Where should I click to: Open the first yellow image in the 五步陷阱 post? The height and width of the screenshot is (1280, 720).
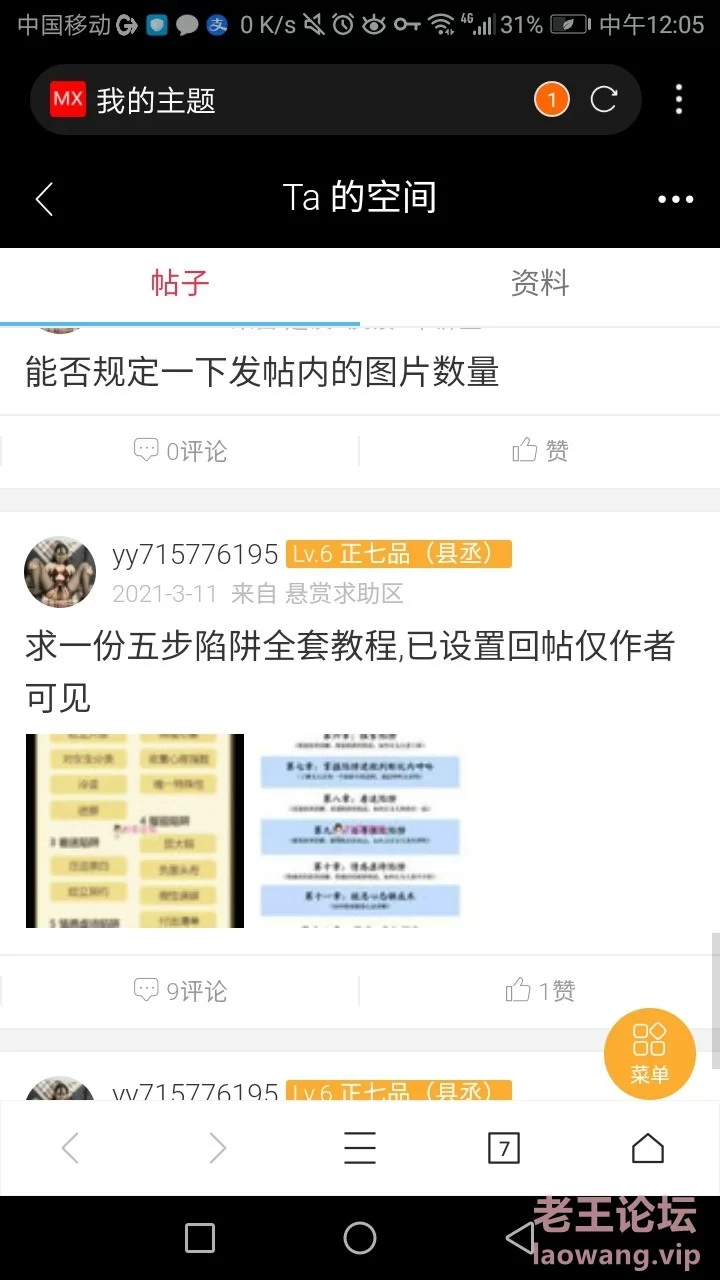[135, 831]
